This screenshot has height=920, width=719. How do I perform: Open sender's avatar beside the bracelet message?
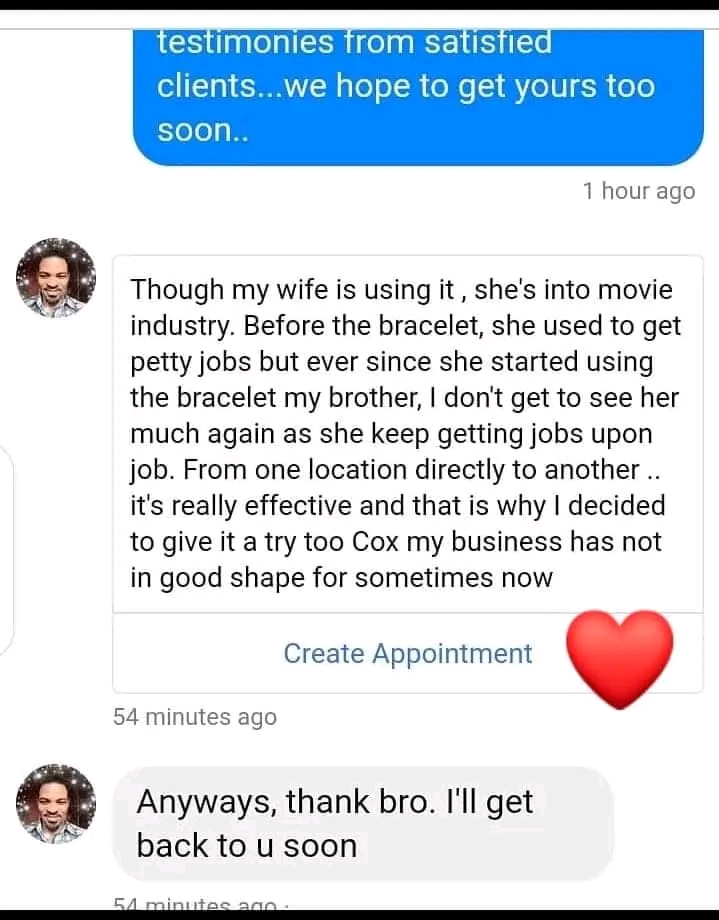(56, 279)
